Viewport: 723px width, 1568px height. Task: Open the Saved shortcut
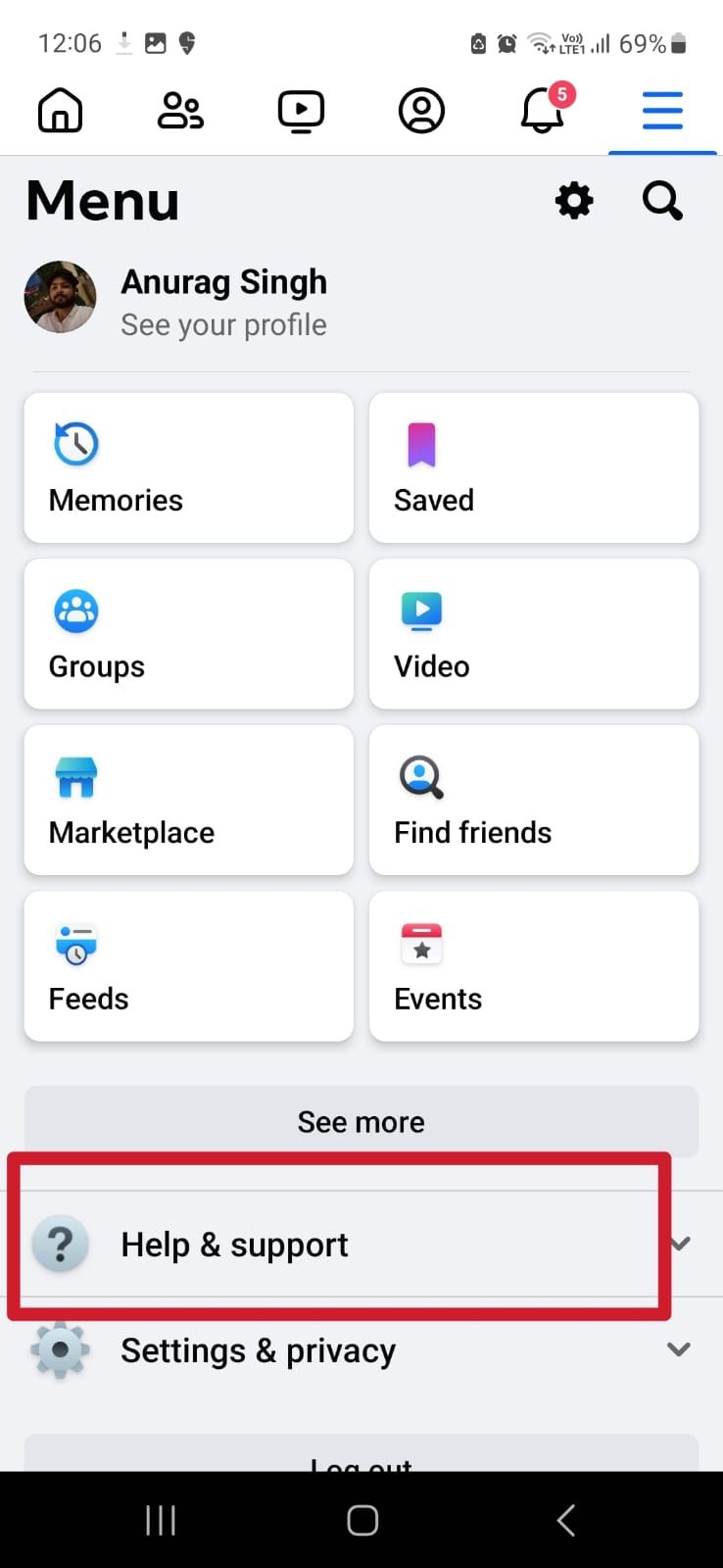click(533, 467)
